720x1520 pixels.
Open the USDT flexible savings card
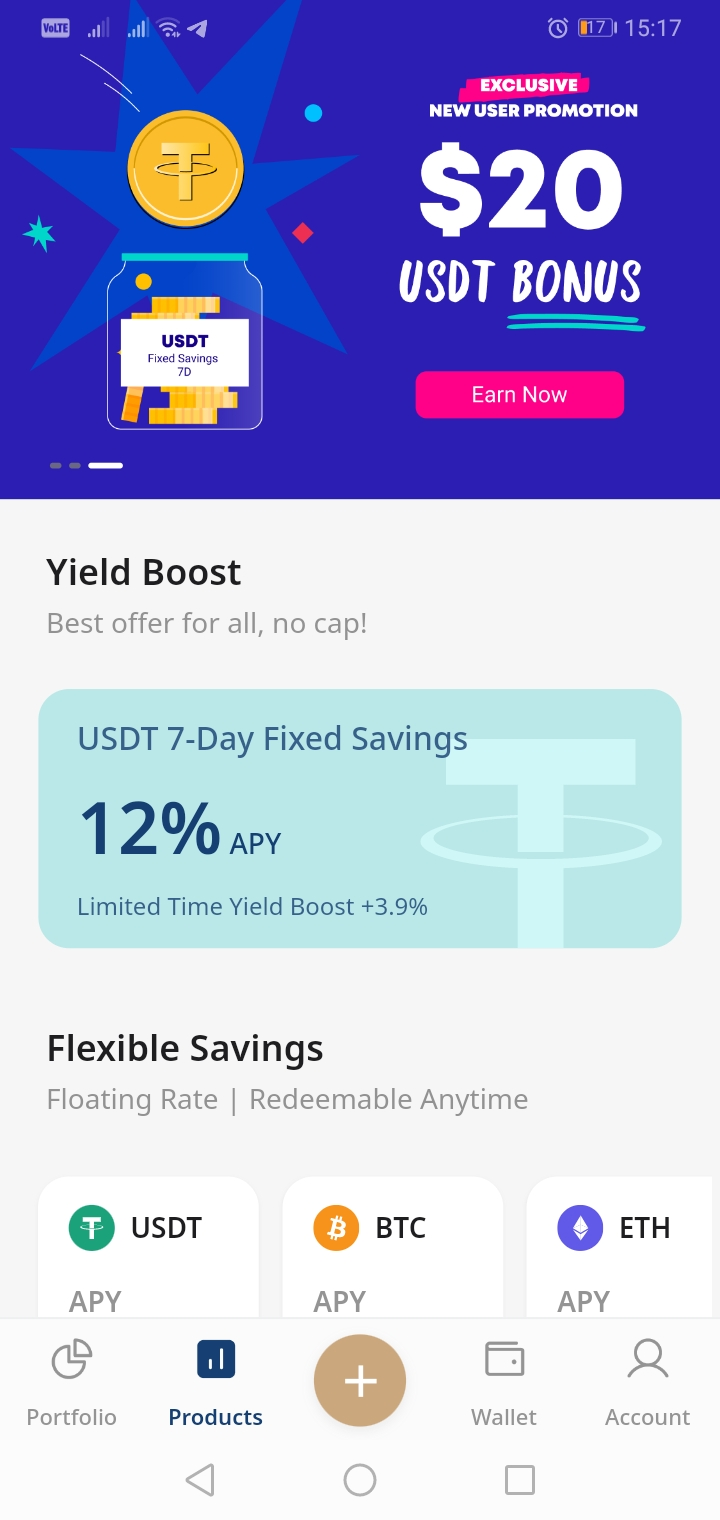pyautogui.click(x=148, y=1247)
